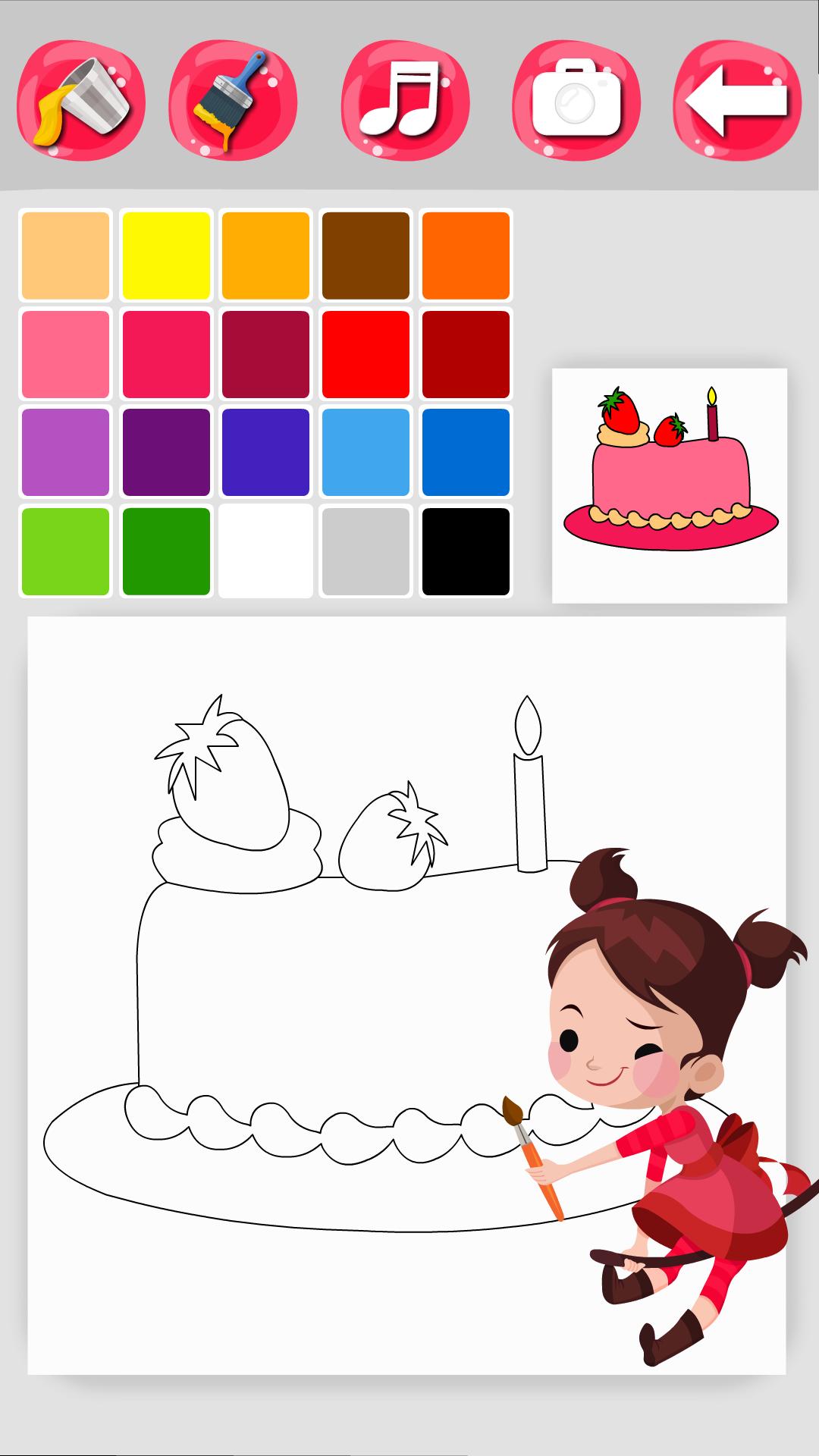Select the paint bucket fill tool
Image resolution: width=819 pixels, height=1456 pixels.
81,102
